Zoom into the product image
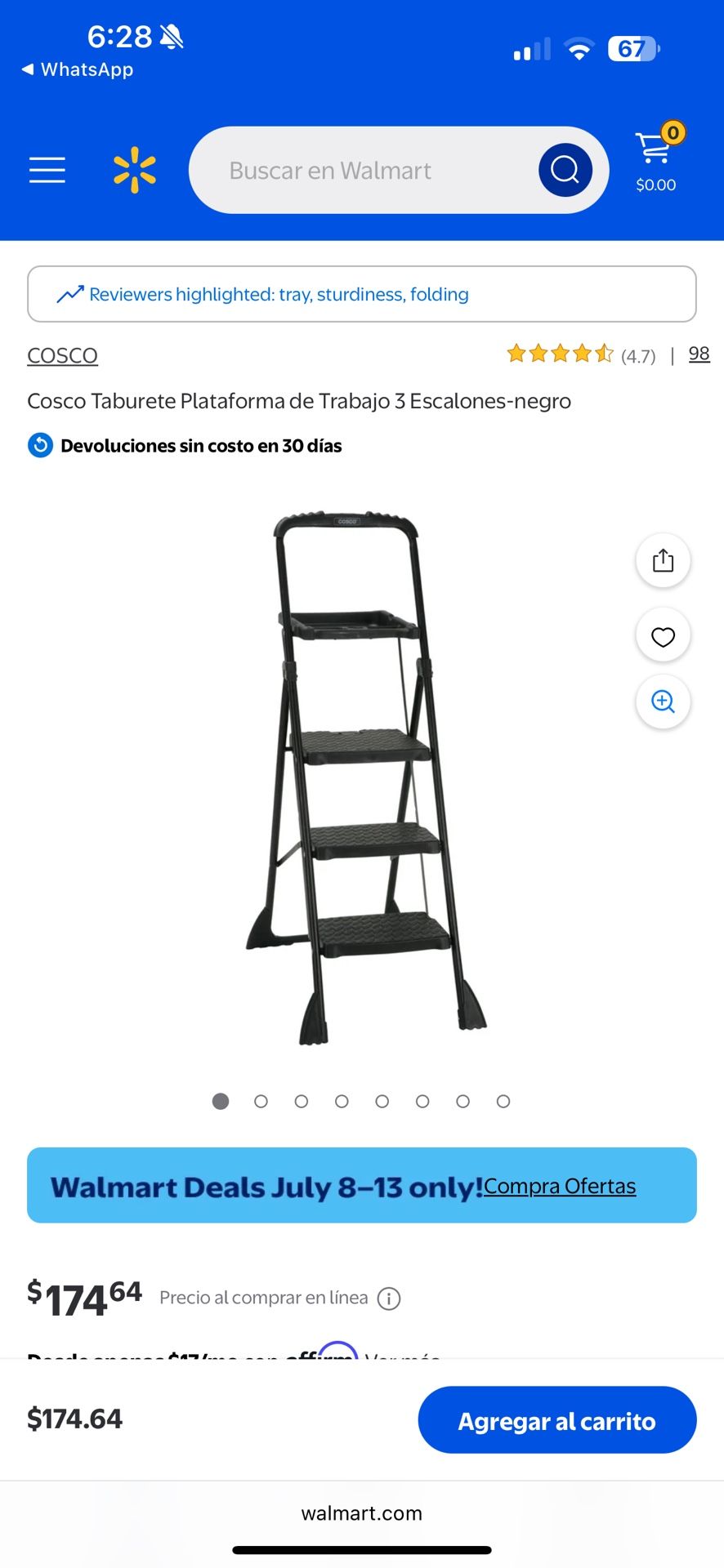Image resolution: width=724 pixels, height=1568 pixels. tap(663, 702)
